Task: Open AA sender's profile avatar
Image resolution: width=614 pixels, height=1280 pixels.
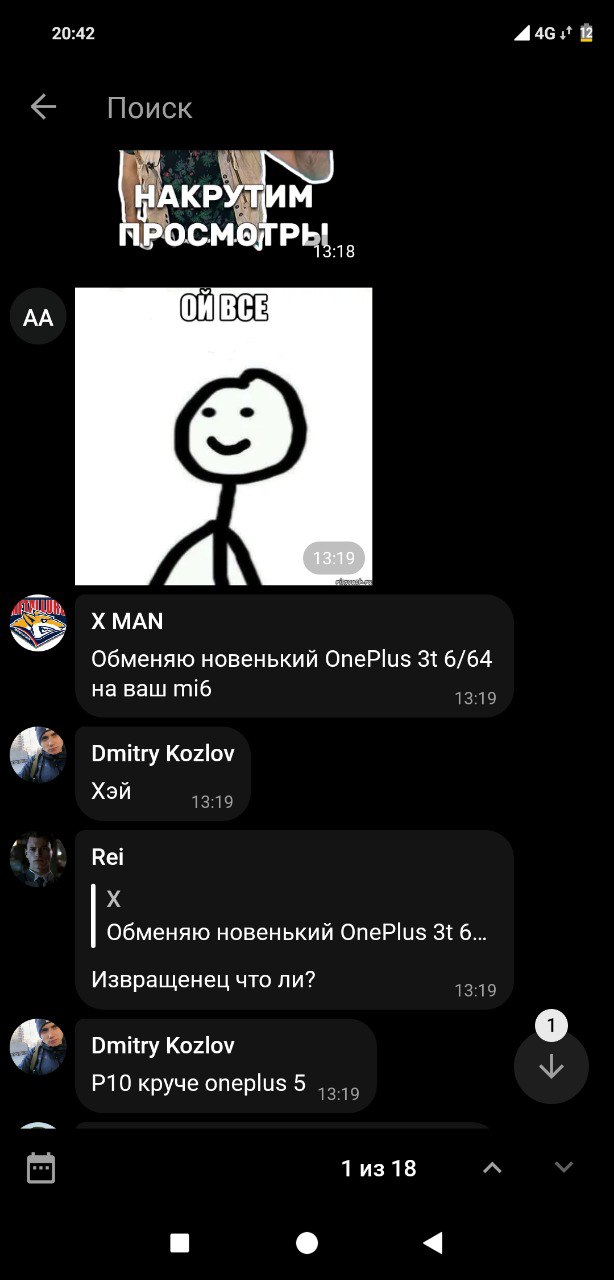Action: [38, 317]
